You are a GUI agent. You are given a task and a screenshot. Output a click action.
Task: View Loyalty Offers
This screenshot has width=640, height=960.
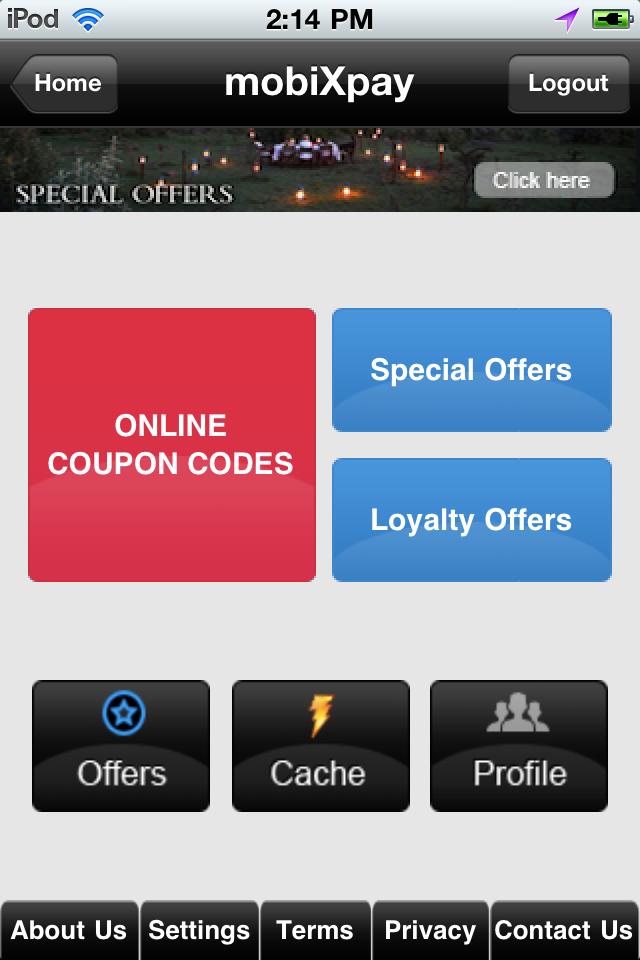[x=471, y=520]
